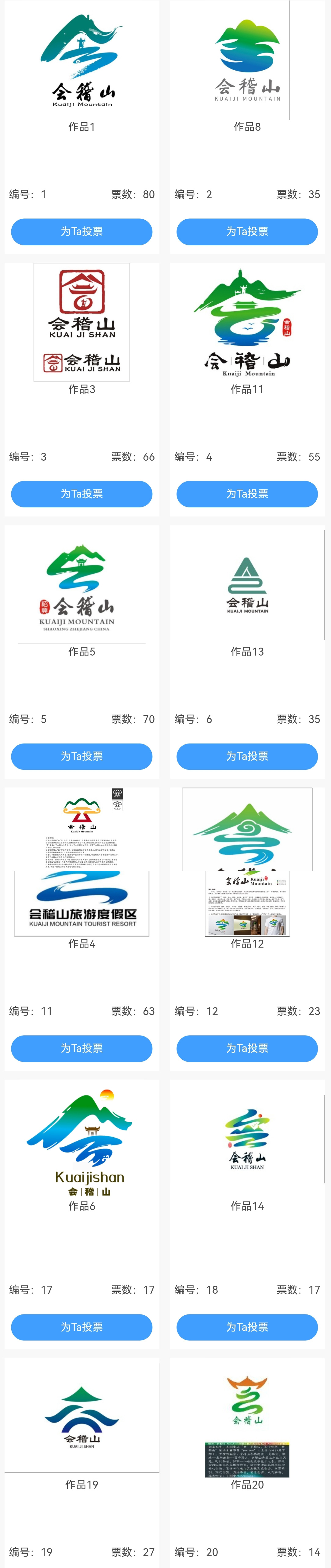Tap 为Ta投票 under 作品11
The image size is (331, 1568).
247,494
